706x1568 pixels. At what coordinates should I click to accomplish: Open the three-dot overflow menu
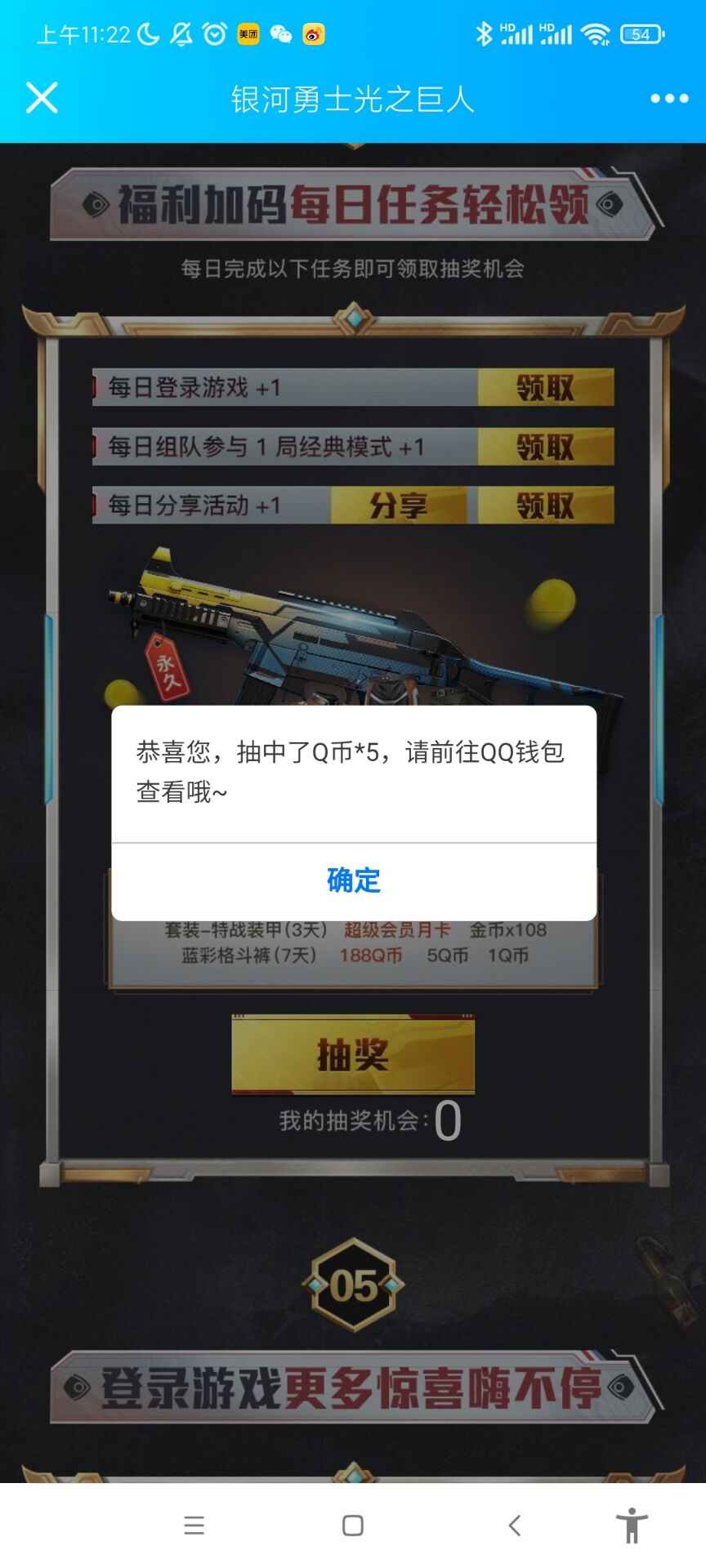[668, 98]
